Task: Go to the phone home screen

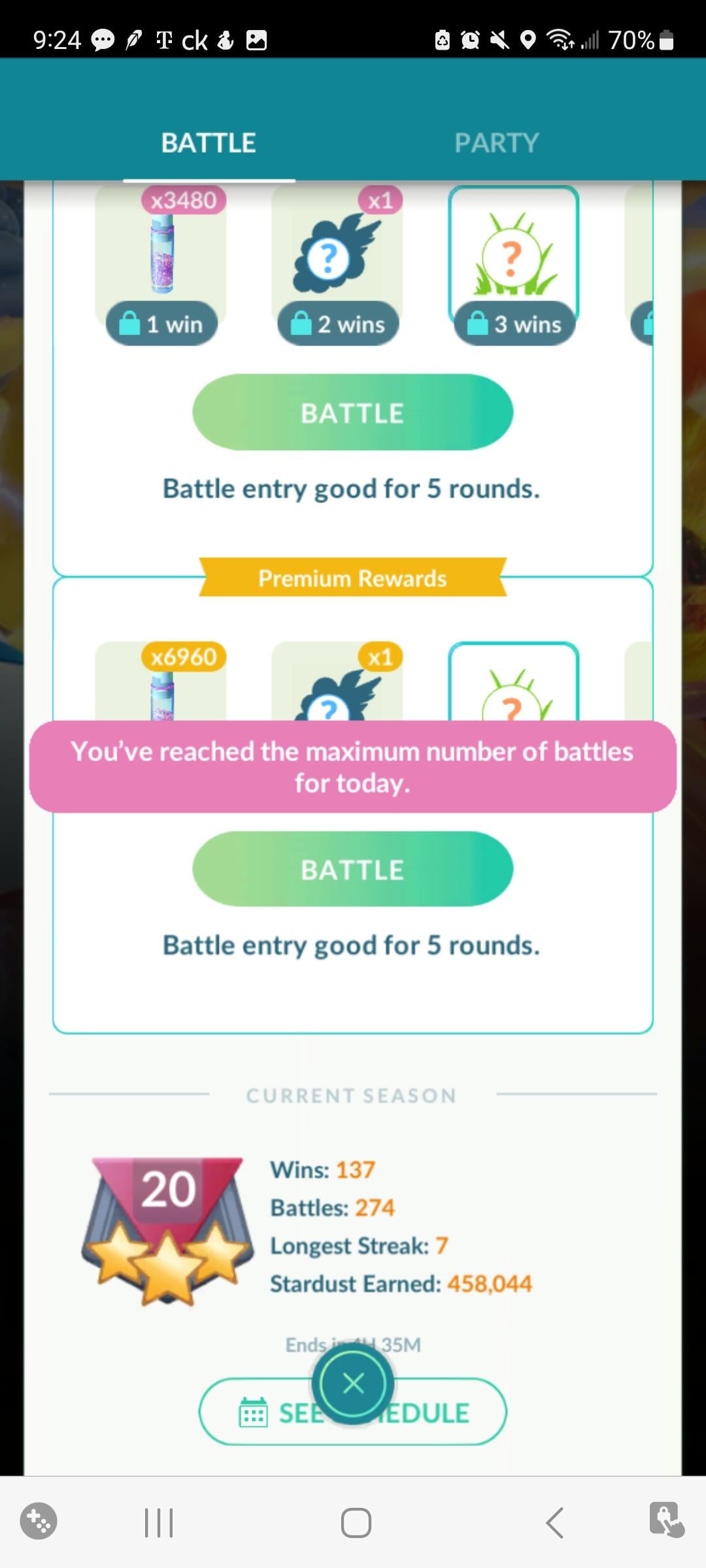Action: coord(356,1523)
